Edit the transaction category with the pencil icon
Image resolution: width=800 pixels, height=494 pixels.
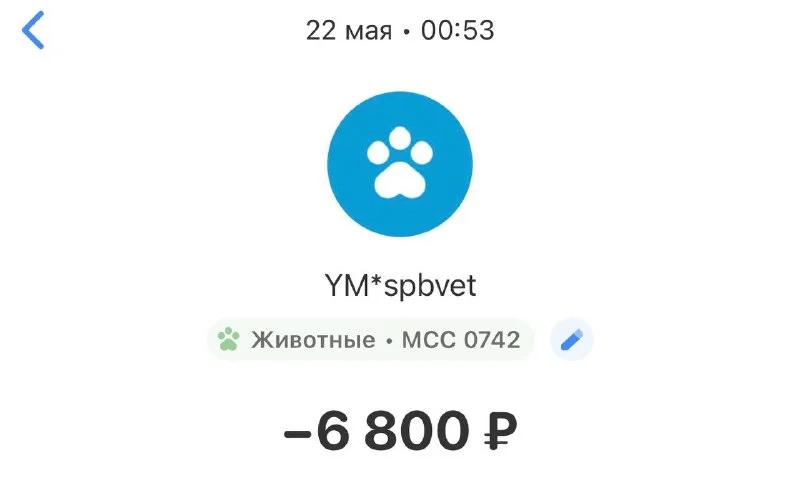572,339
